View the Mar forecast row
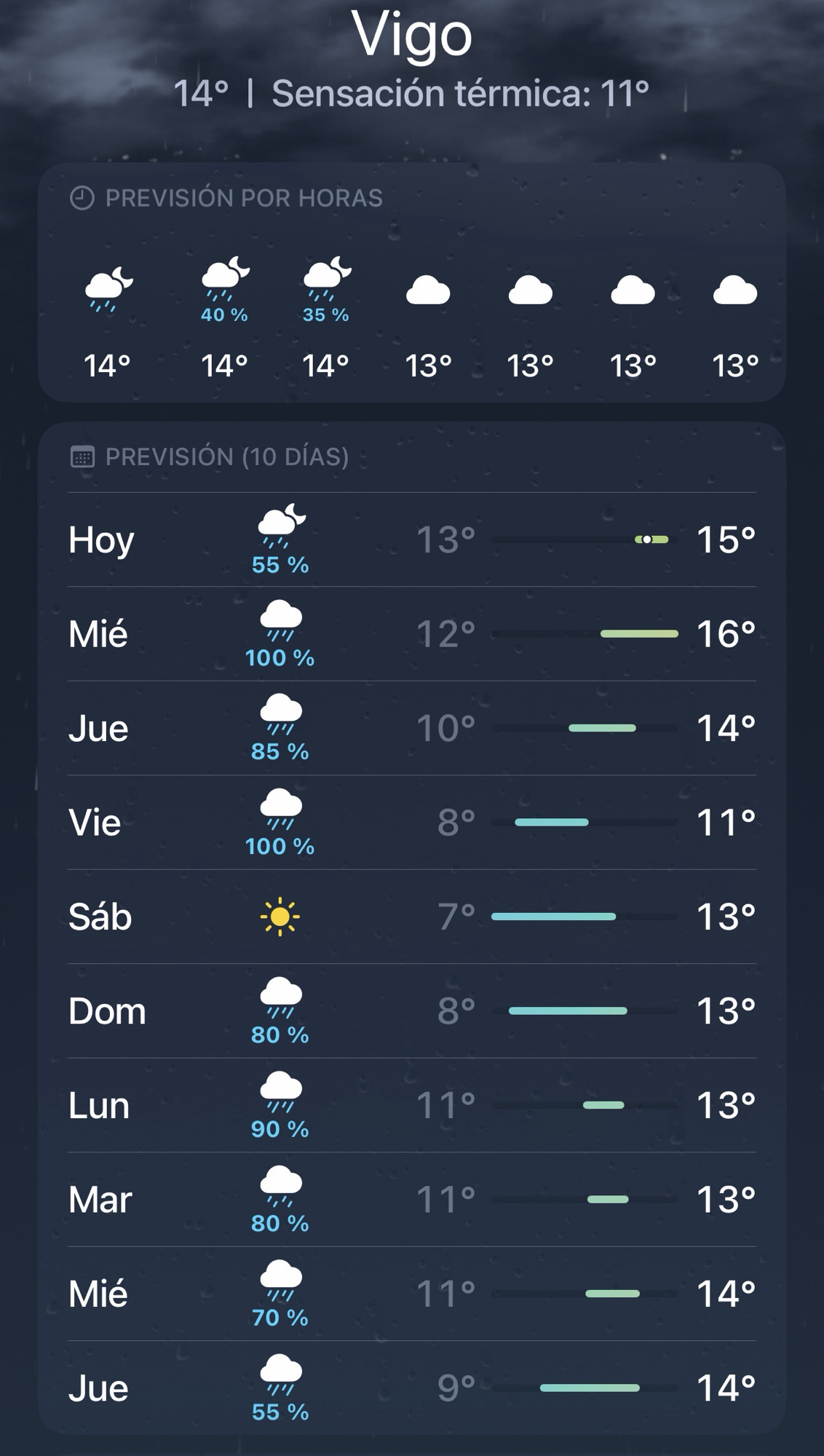 tap(412, 1200)
